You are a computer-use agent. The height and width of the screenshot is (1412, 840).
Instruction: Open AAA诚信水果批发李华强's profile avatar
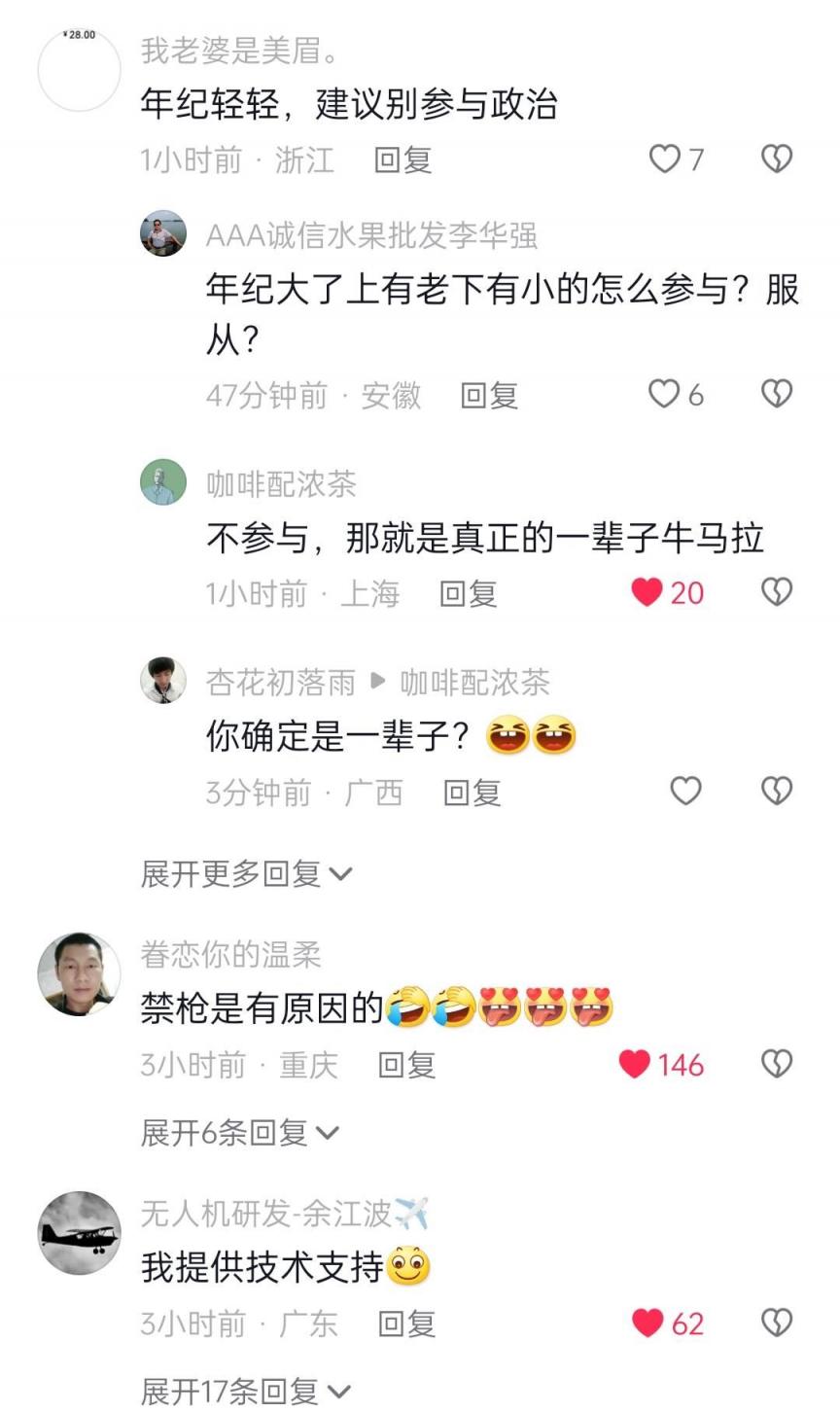point(163,233)
